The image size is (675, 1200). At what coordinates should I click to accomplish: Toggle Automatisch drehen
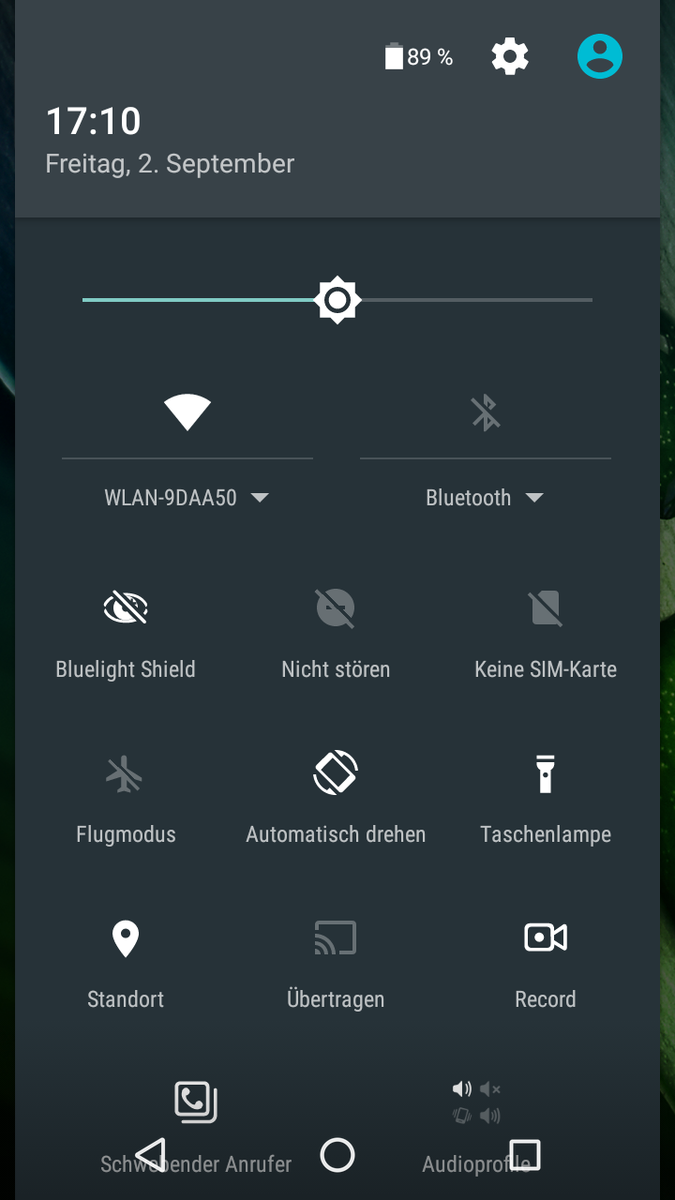pyautogui.click(x=336, y=773)
